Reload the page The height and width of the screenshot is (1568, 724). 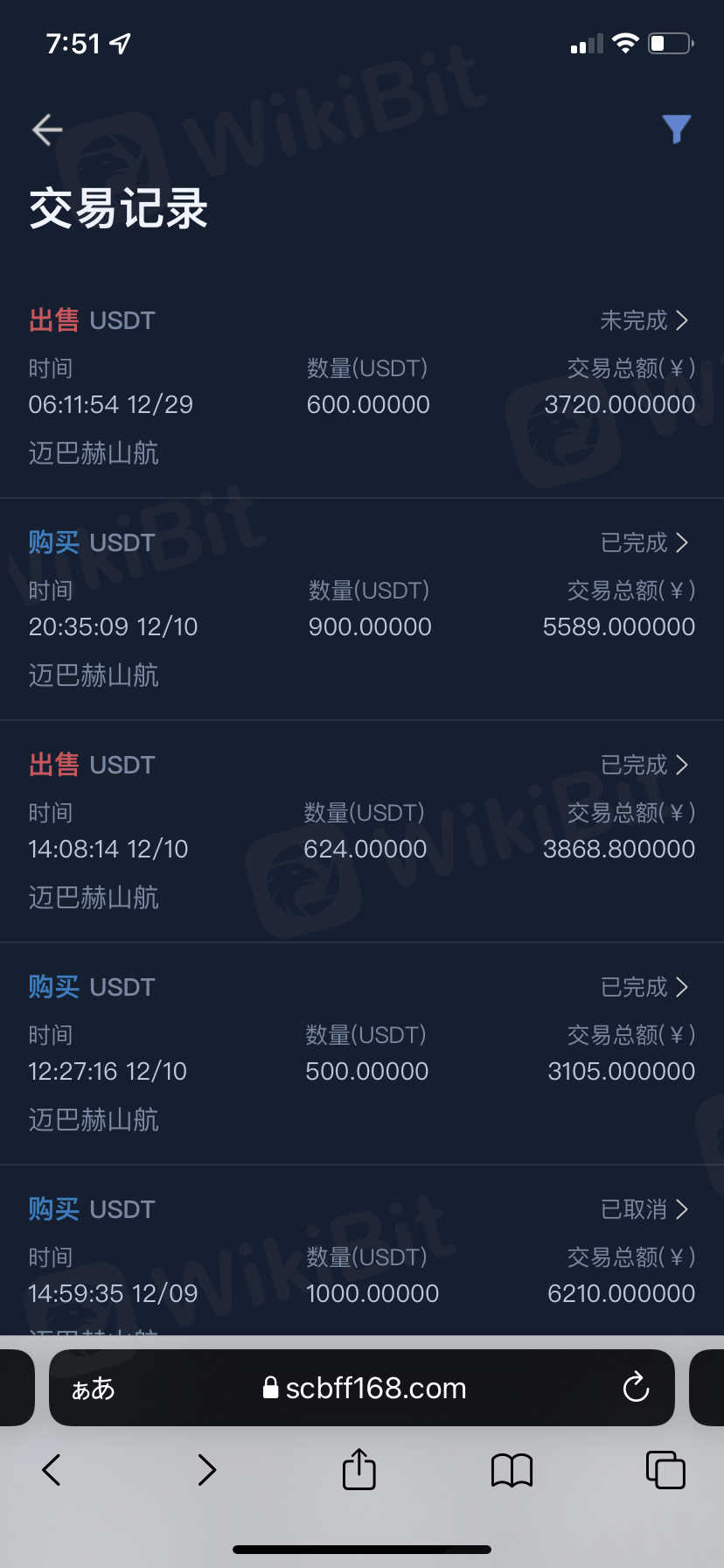[636, 1388]
